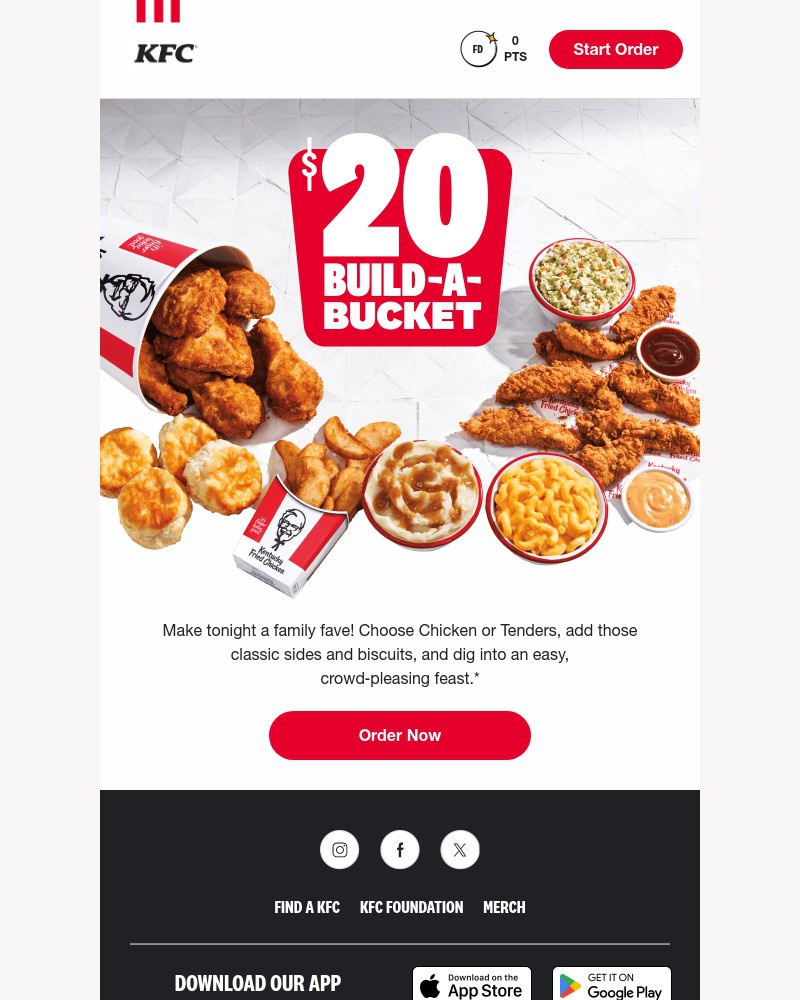Click the red stripes emblem above the KFC logo
Screen dimensions: 800x1000
pyautogui.click(x=158, y=10)
